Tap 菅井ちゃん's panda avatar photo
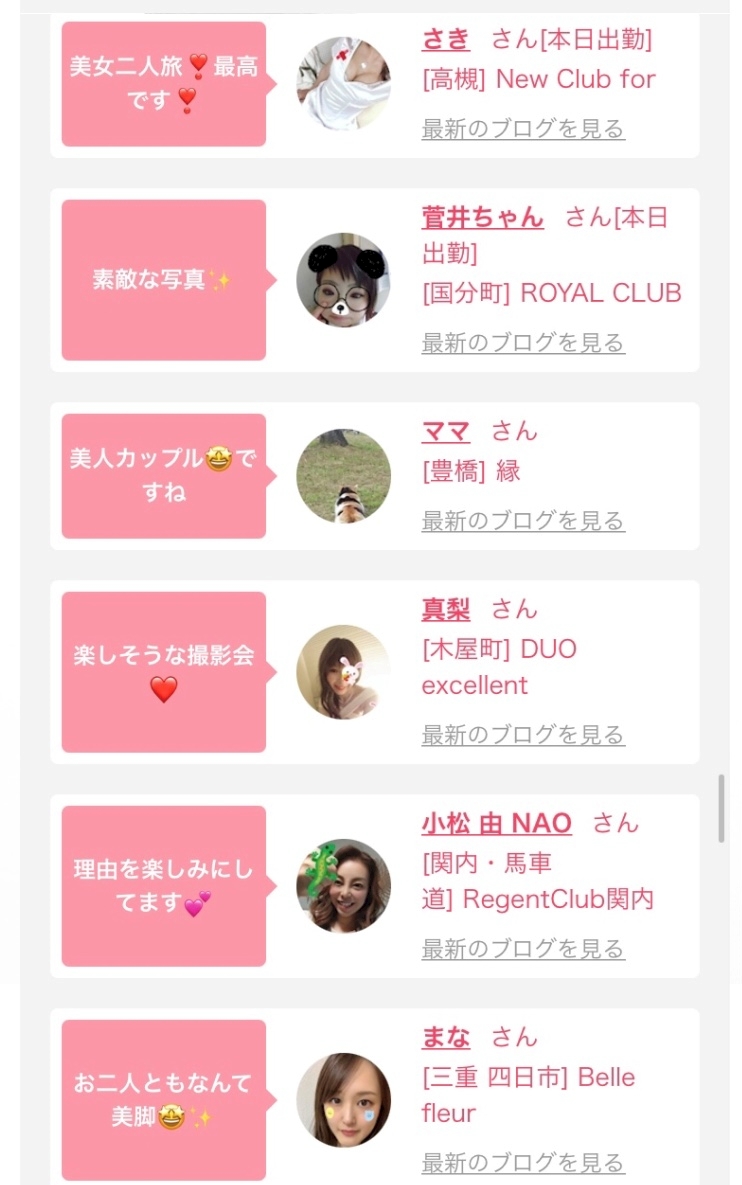 [343, 280]
